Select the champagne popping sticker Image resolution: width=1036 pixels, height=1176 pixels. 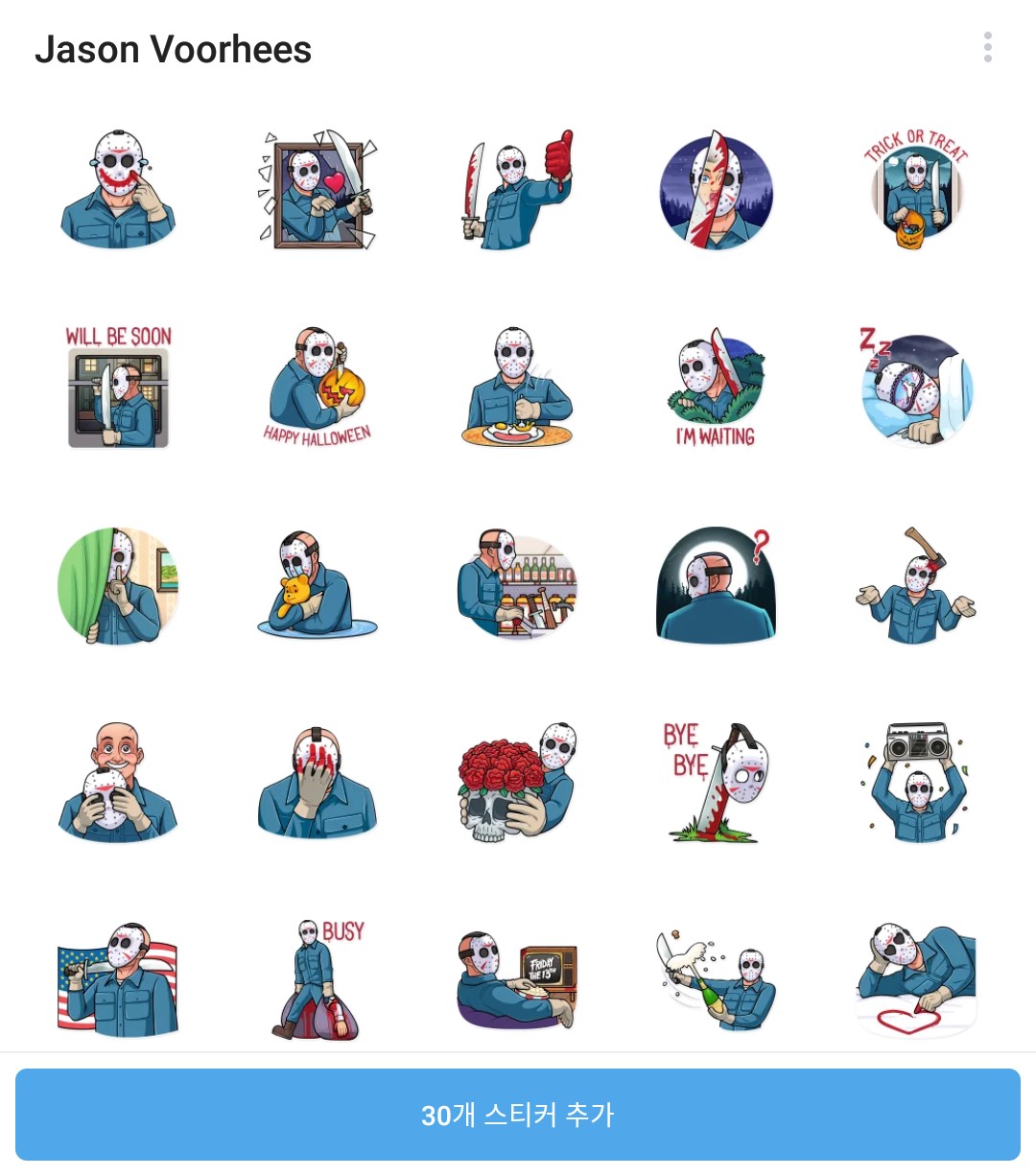click(717, 980)
